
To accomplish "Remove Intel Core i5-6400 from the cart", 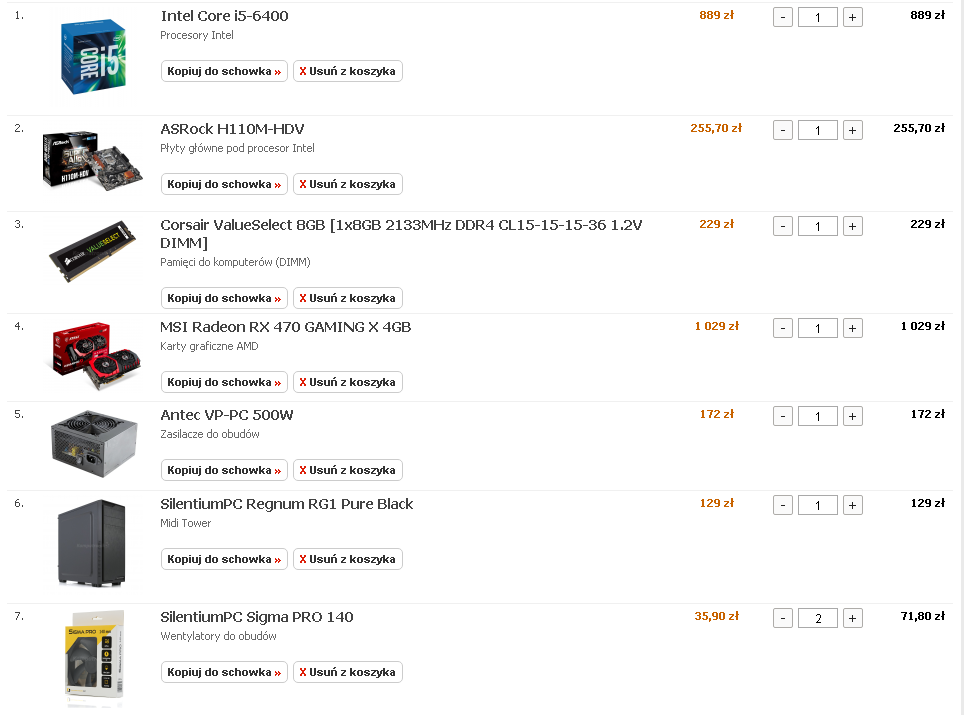I will click(347, 71).
